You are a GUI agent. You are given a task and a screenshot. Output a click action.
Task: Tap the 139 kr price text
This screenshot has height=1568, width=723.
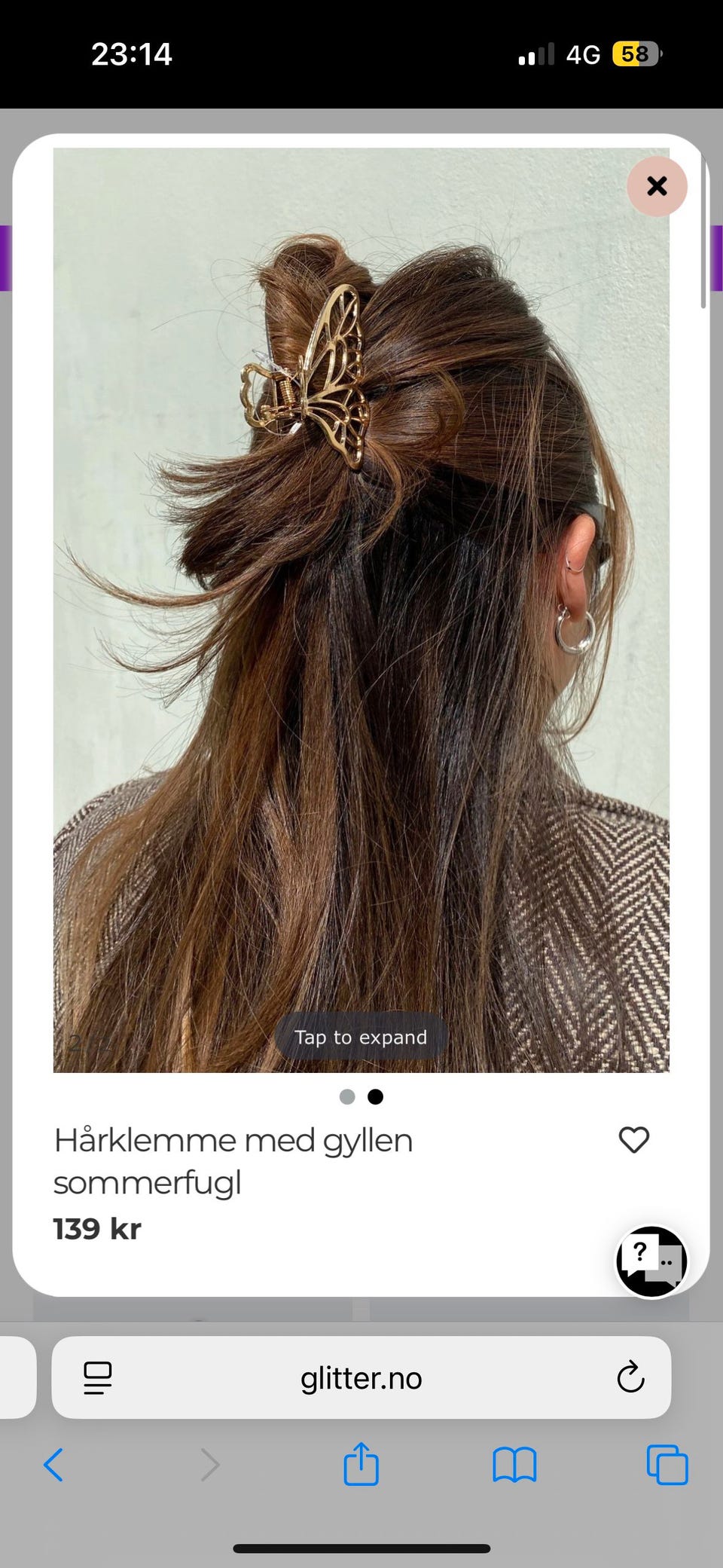click(x=97, y=1228)
